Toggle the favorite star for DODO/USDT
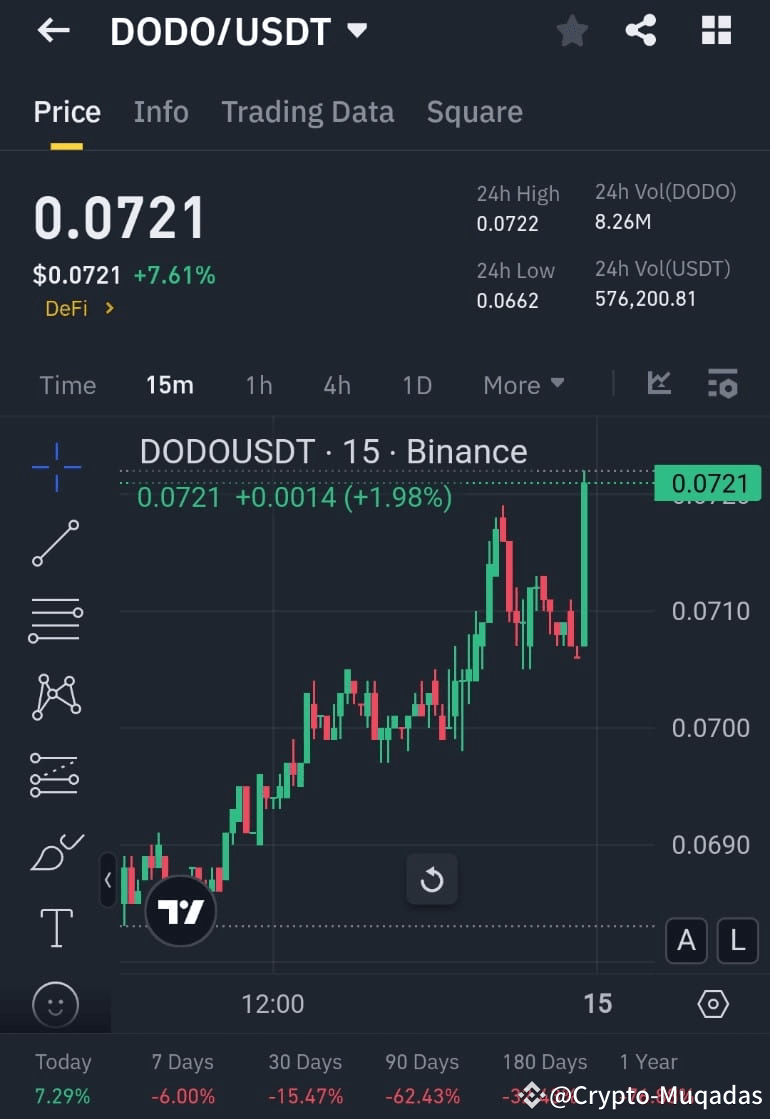The width and height of the screenshot is (770, 1119). (x=572, y=30)
